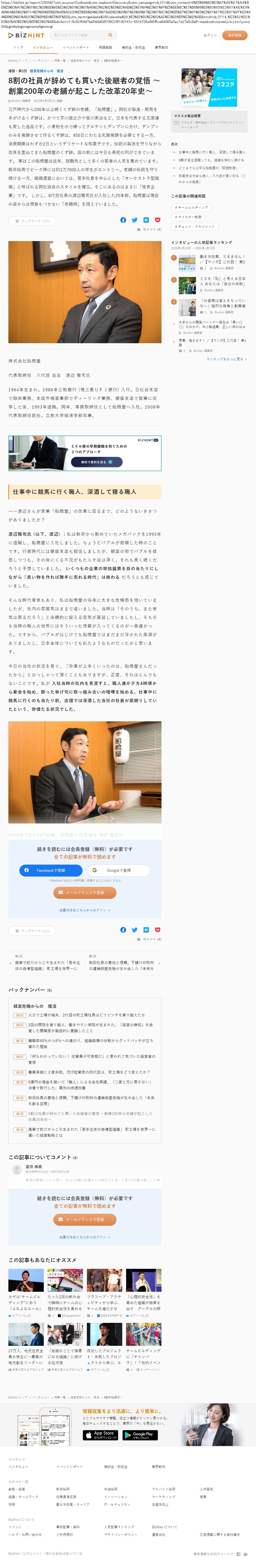The image size is (256, 1568).
Task: View ランキングをもっと見る link
Action: [226, 359]
